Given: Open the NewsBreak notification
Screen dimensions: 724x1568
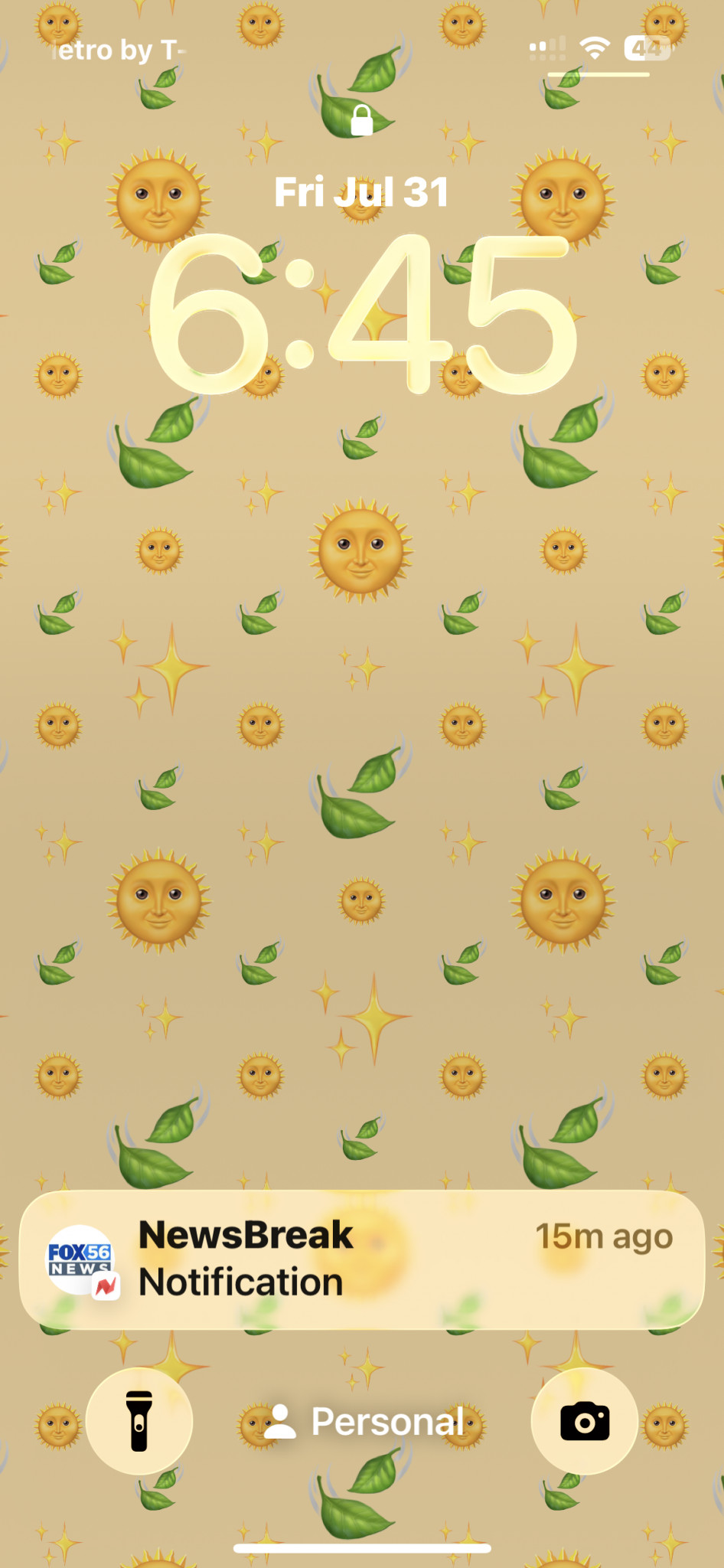Looking at the screenshot, I should click(x=361, y=1259).
